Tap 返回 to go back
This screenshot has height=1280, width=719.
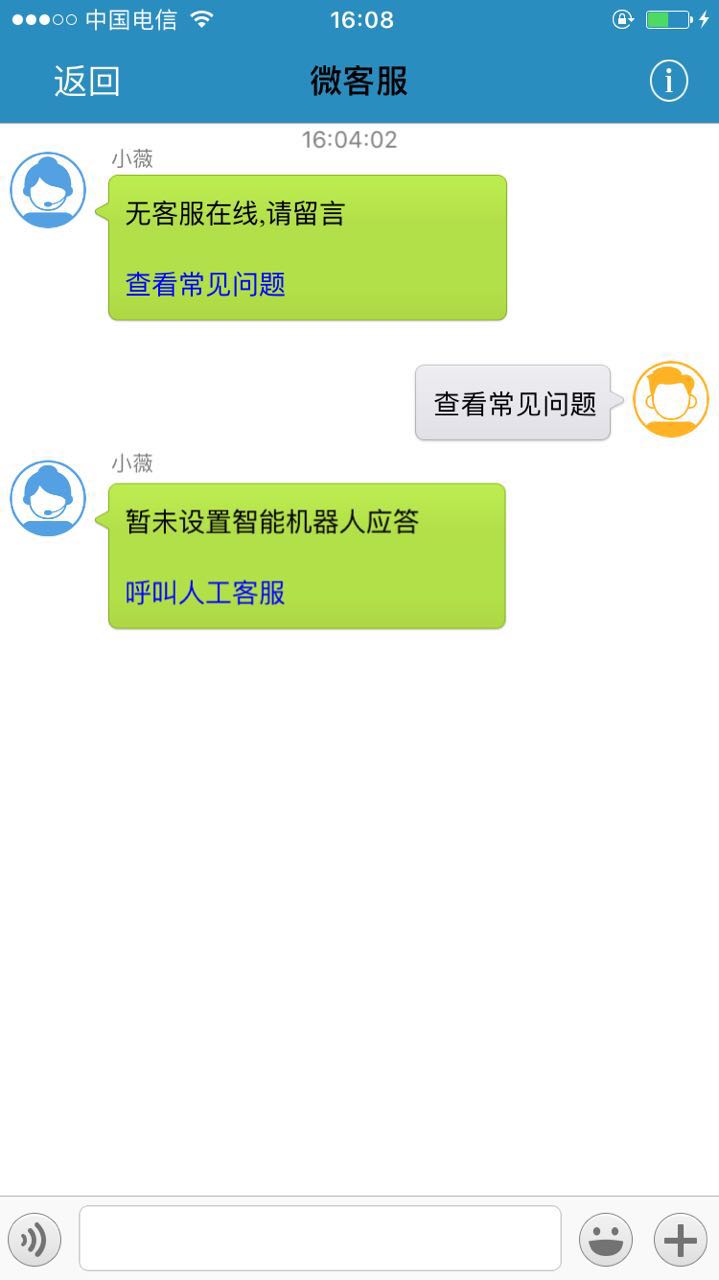click(87, 81)
